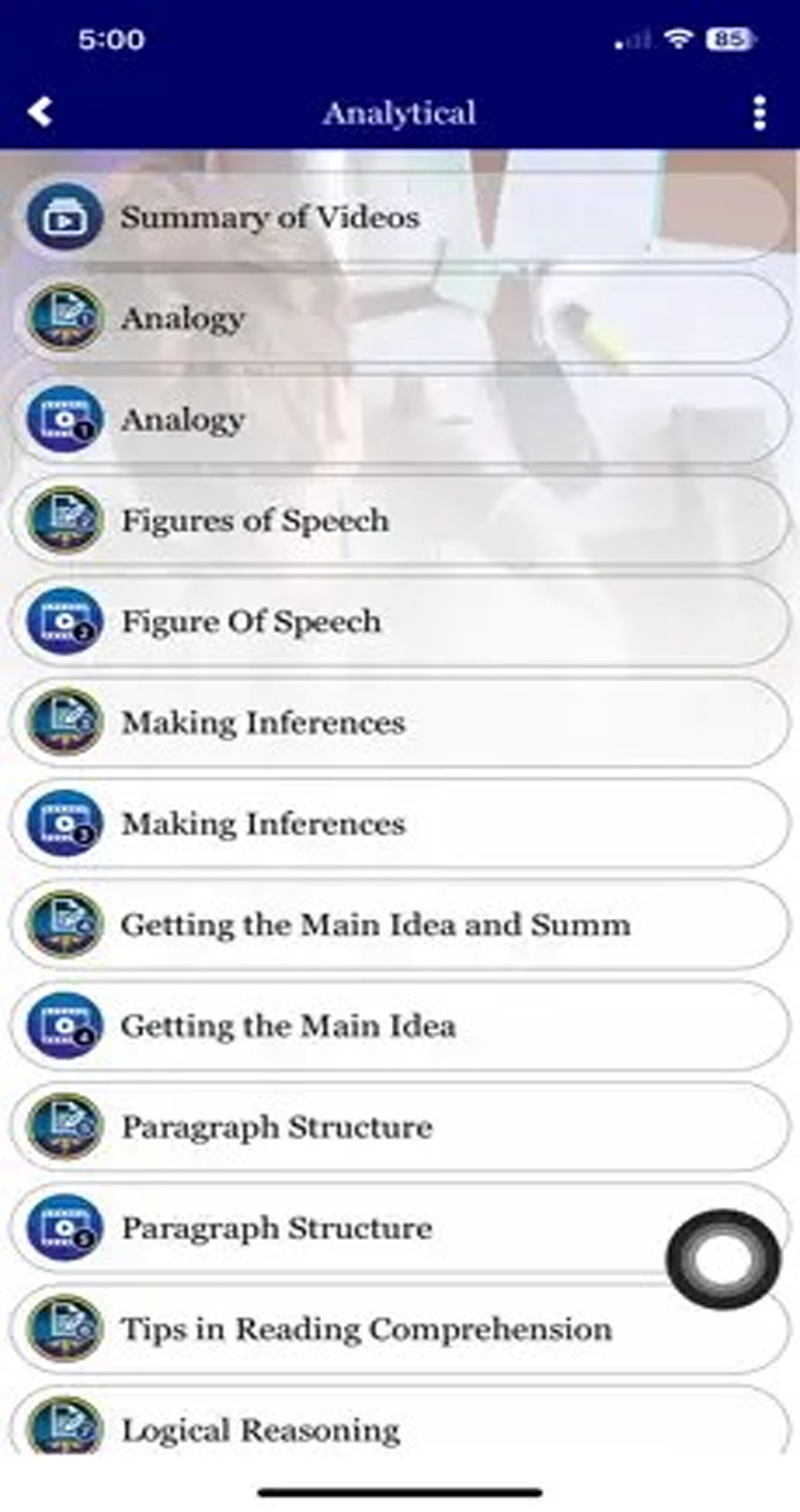Image resolution: width=800 pixels, height=1512 pixels.
Task: Open Making Inferences with the video icon
Action: 400,823
